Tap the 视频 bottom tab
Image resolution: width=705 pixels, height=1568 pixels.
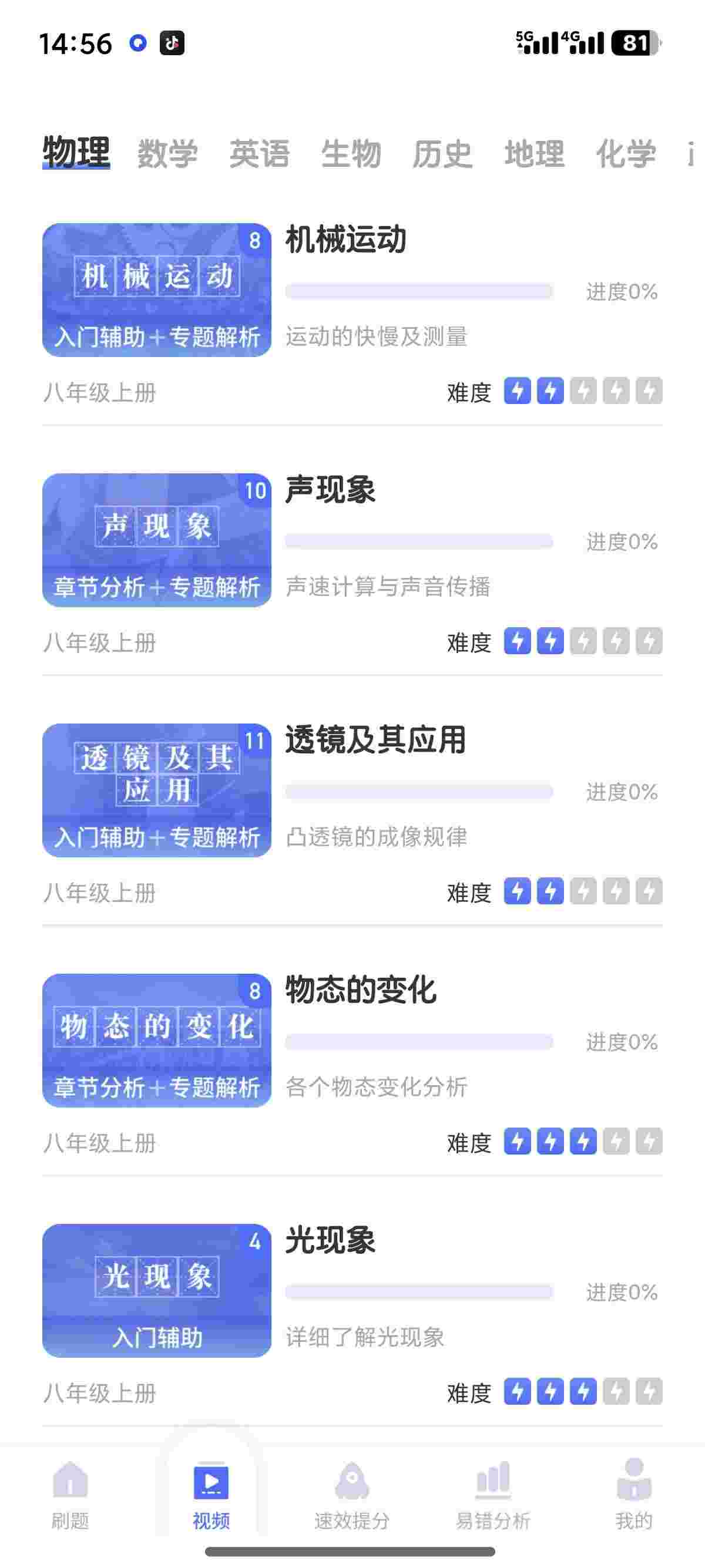coord(211,1495)
